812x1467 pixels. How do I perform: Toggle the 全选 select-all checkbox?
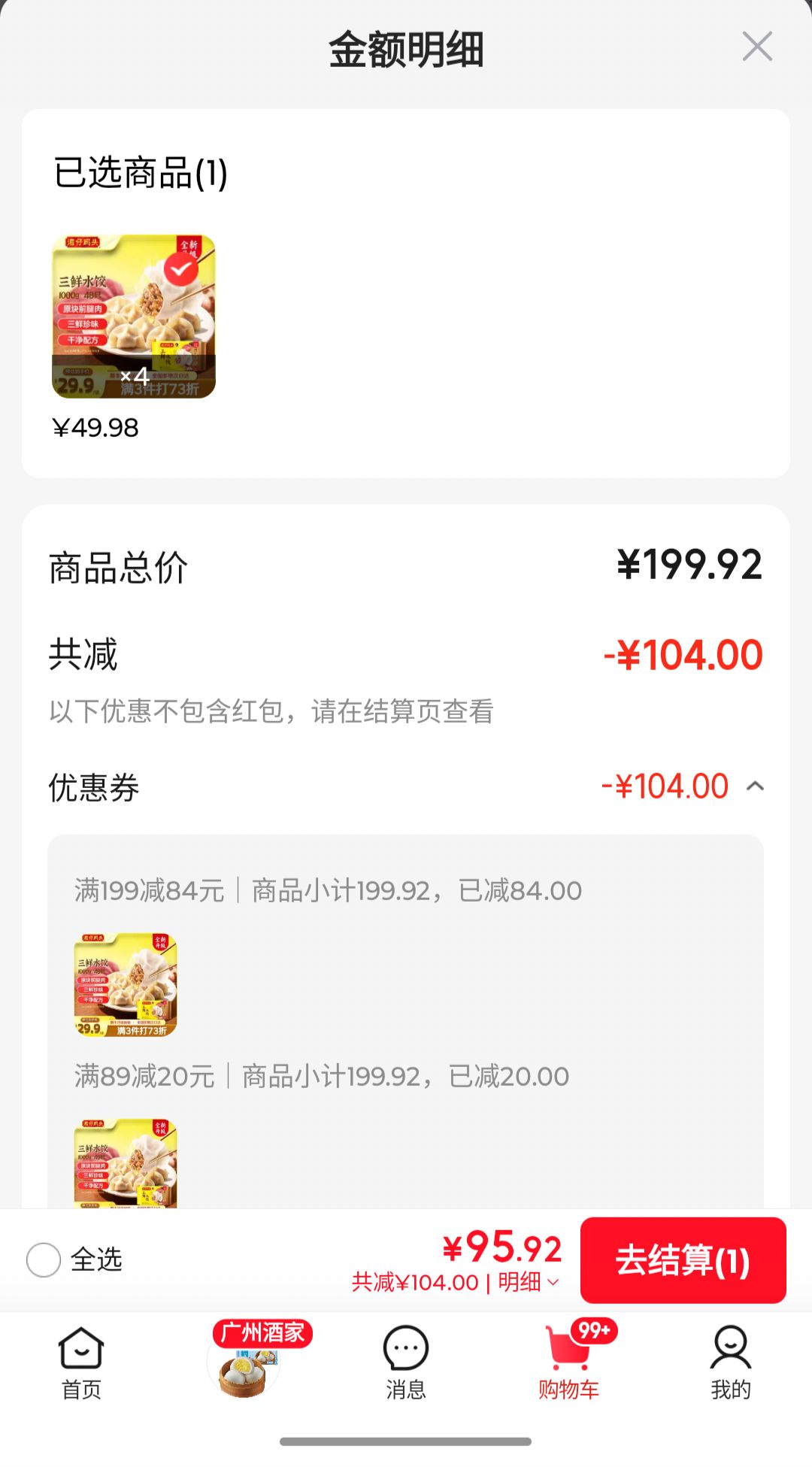pyautogui.click(x=44, y=1259)
